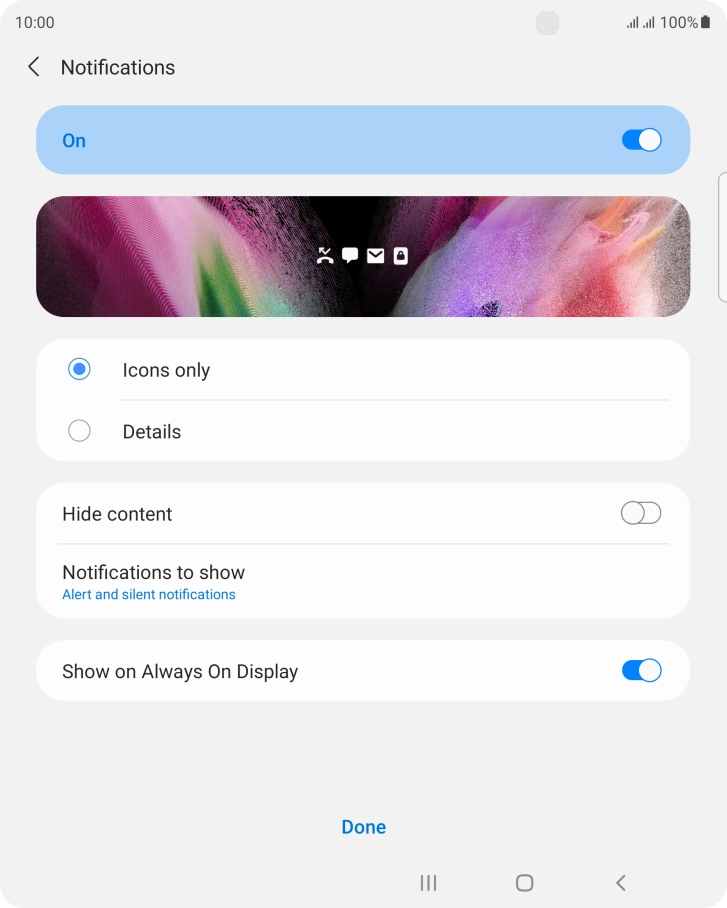Select the email envelope icon in the preview
This screenshot has width=727, height=908.
point(373,256)
